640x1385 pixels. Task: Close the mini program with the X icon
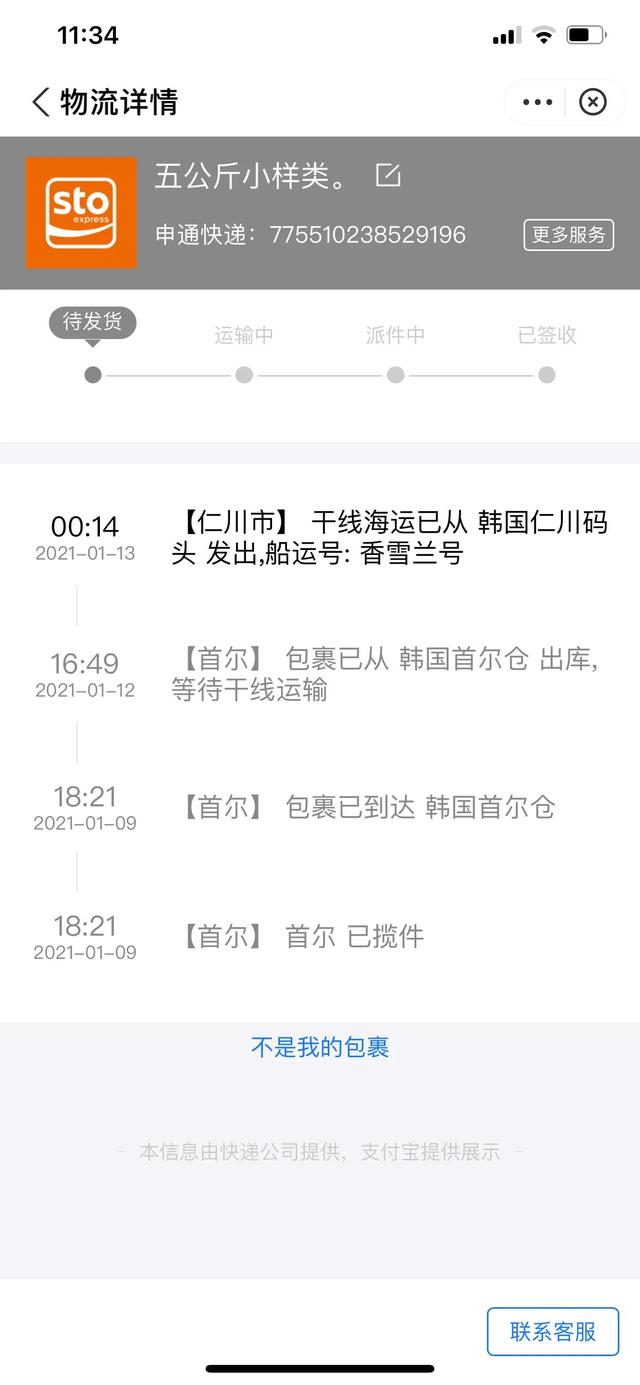click(593, 102)
